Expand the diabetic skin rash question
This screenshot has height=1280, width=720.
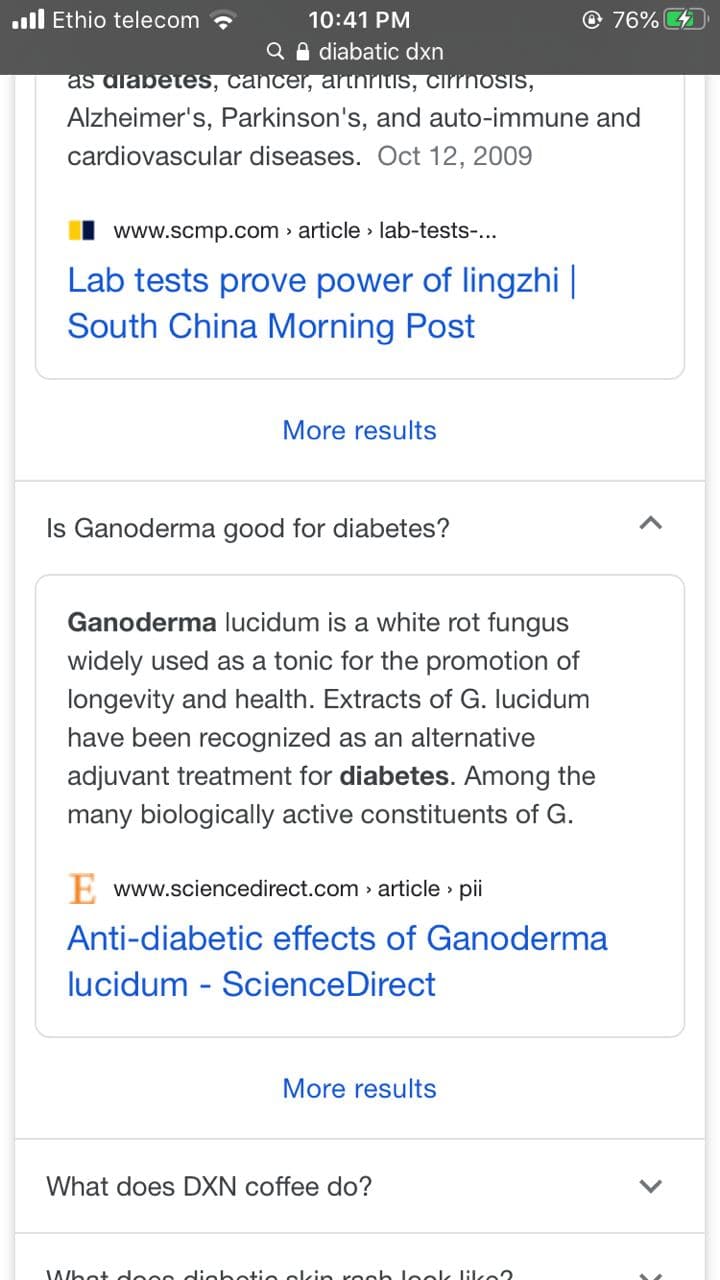tap(360, 1260)
